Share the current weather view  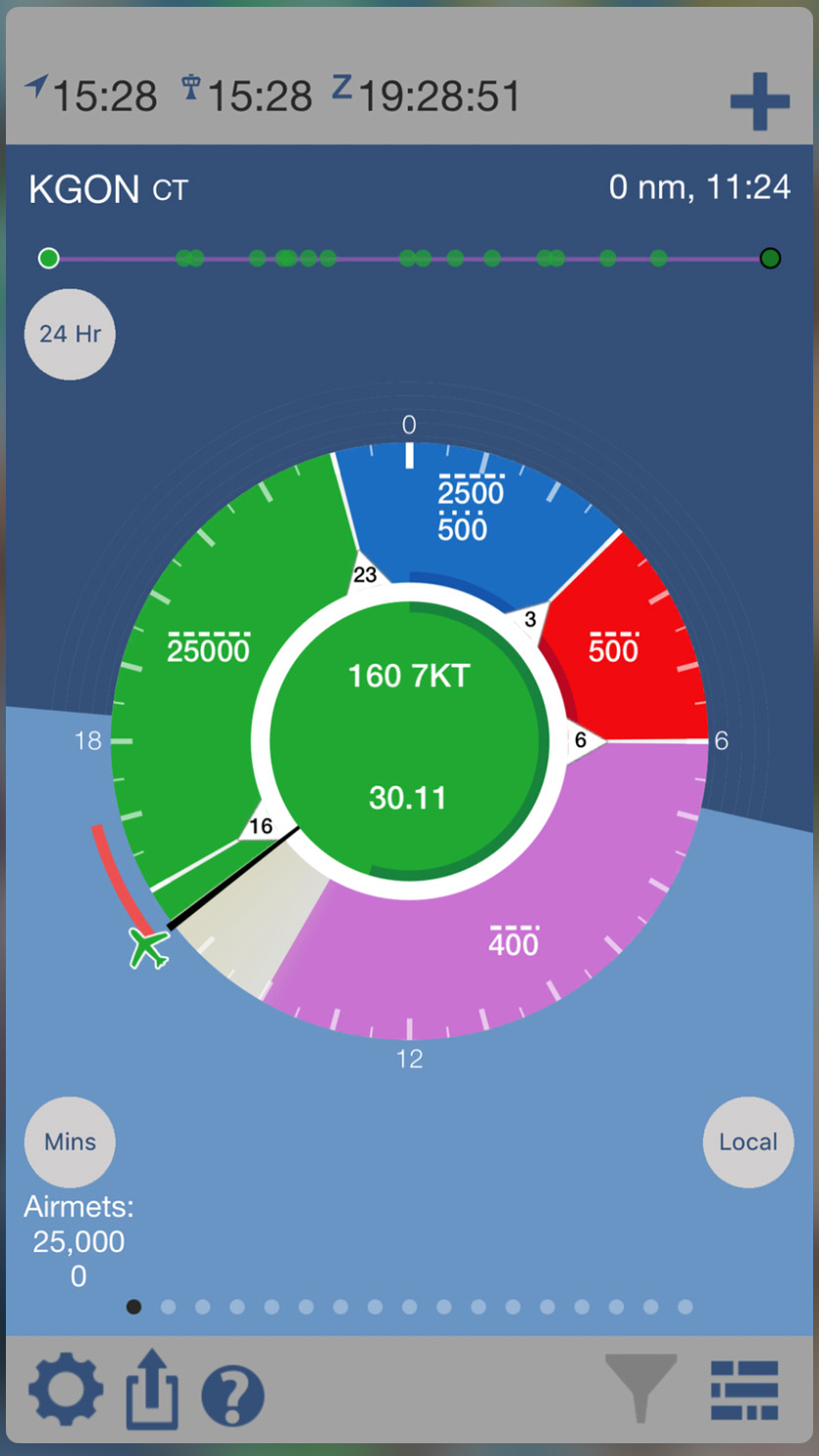153,1388
